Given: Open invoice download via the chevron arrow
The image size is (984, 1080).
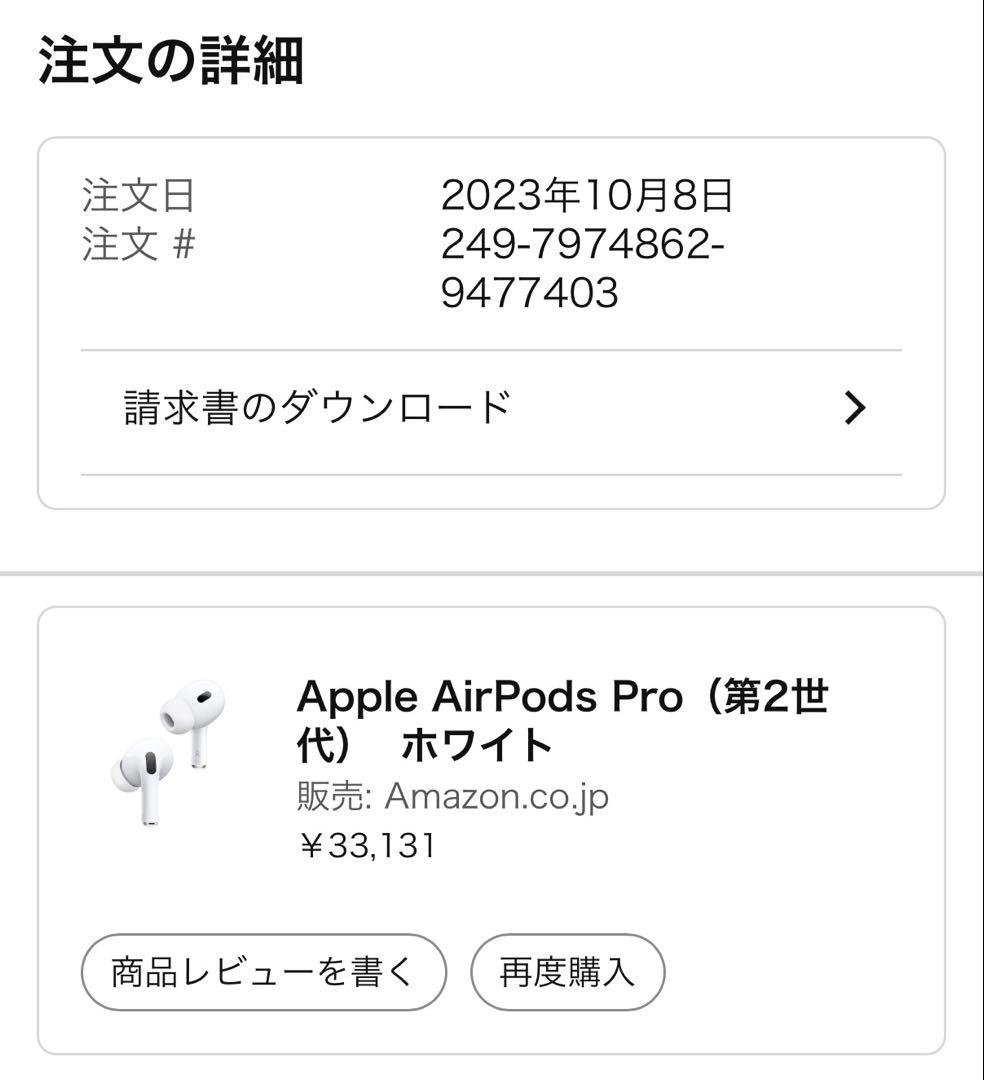Looking at the screenshot, I should click(855, 406).
